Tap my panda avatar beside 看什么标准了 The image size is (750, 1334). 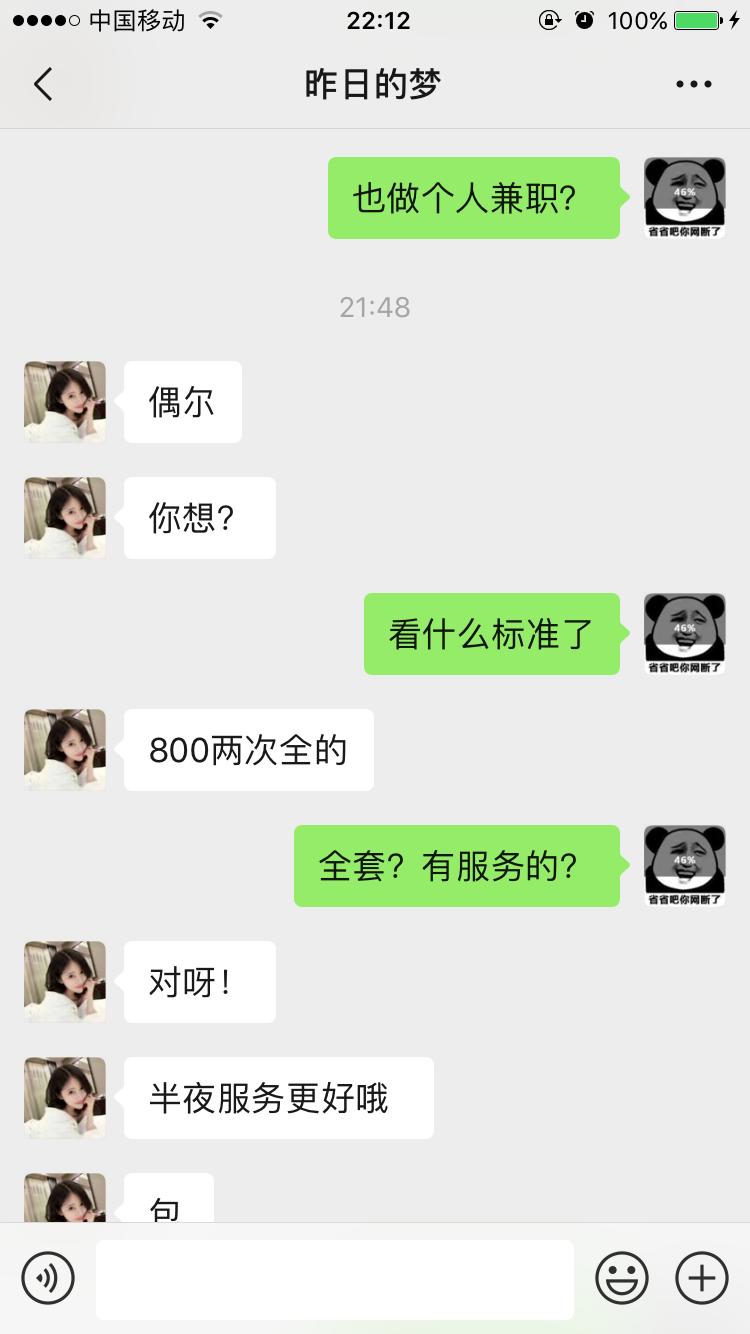(684, 634)
